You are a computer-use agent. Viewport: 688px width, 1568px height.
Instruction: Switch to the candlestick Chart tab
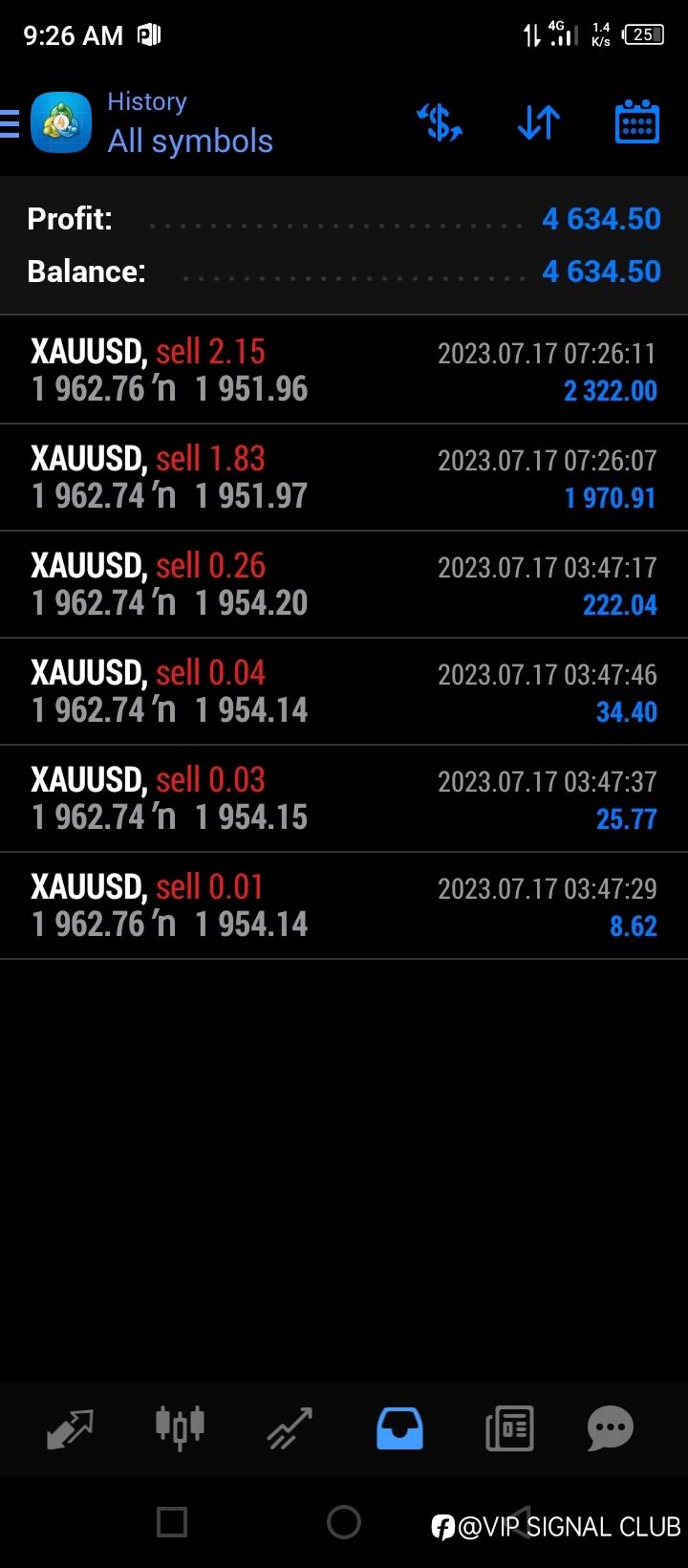(x=180, y=1428)
